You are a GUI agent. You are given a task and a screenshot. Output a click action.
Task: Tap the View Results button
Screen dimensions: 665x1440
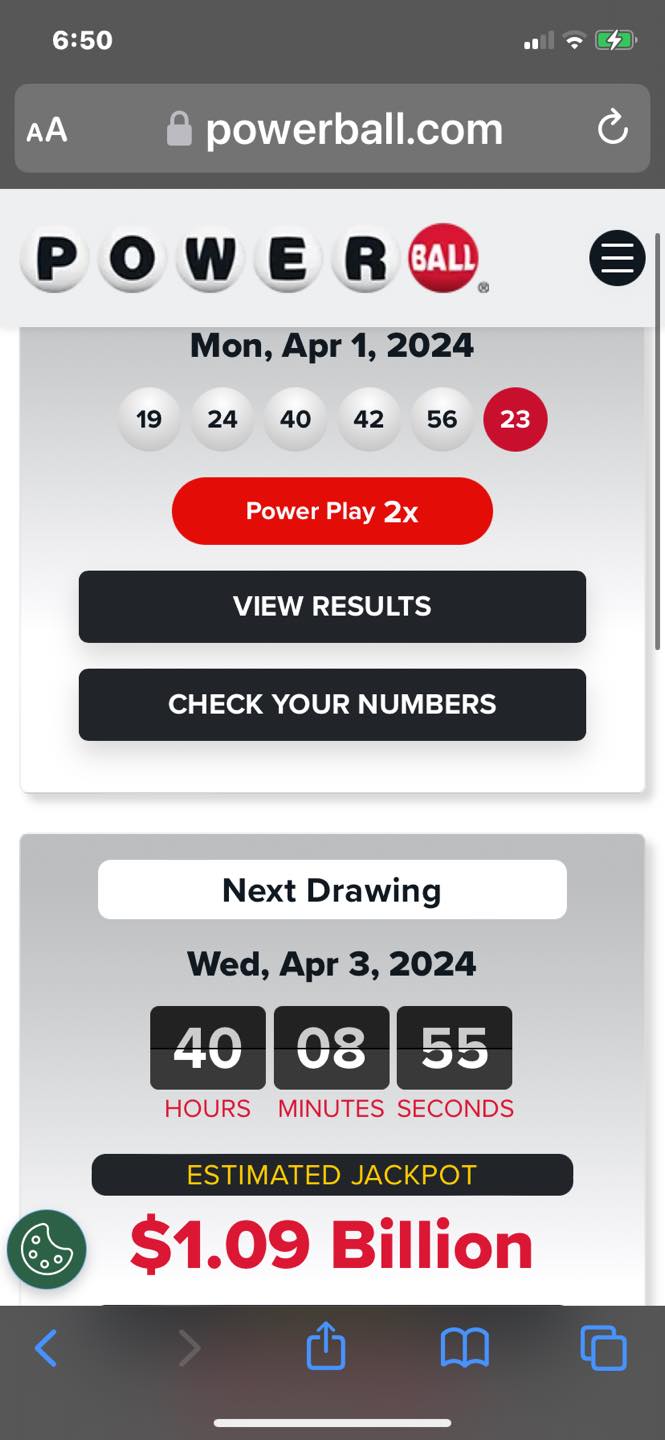(x=332, y=606)
